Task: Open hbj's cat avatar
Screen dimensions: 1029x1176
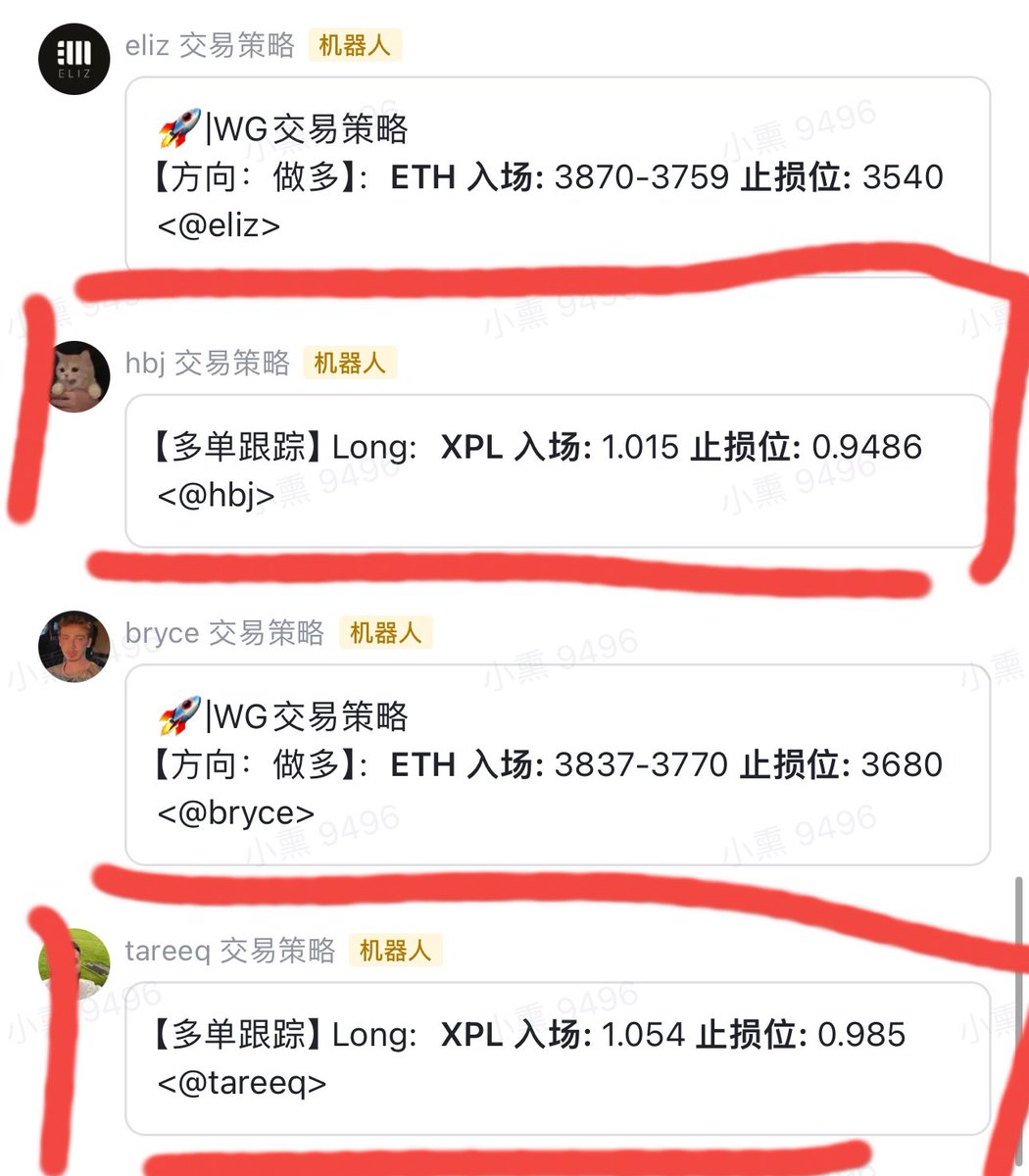Action: 75,376
